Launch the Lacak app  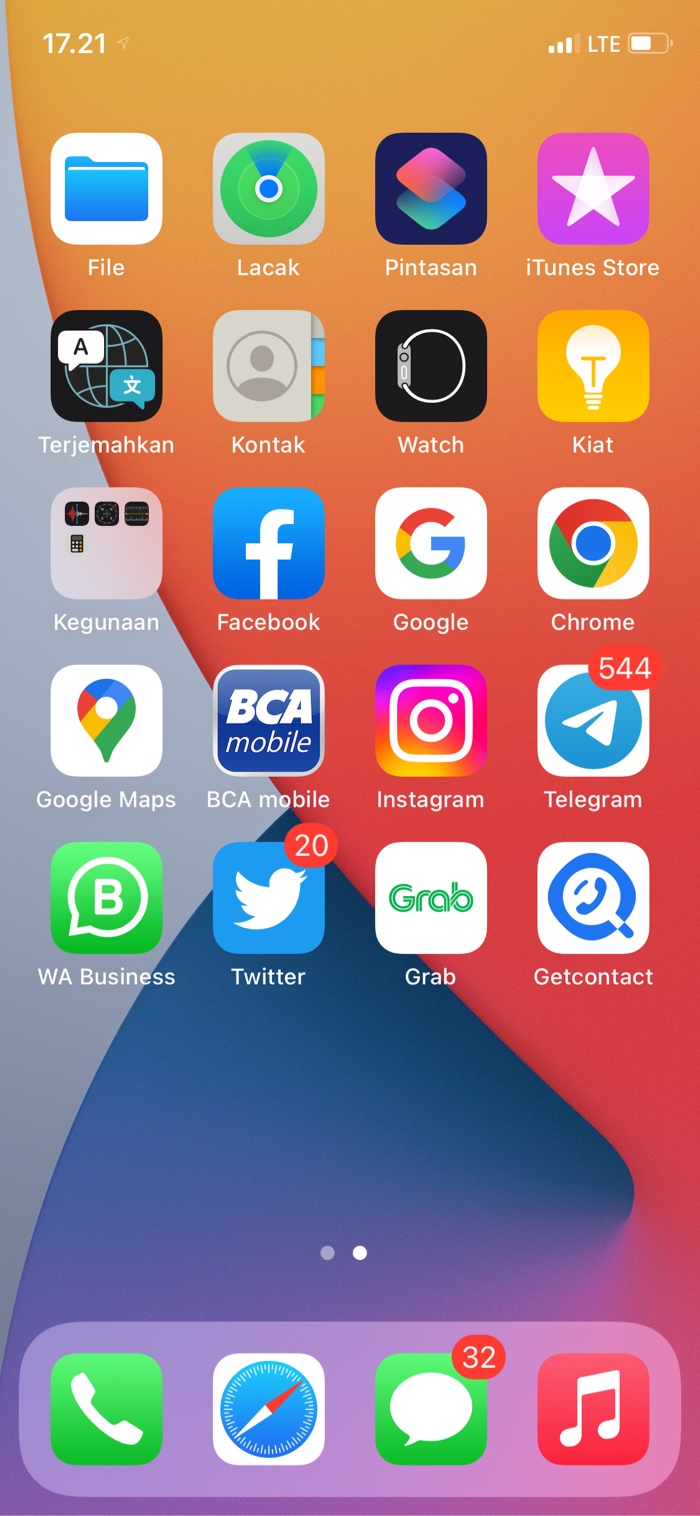pyautogui.click(x=268, y=189)
